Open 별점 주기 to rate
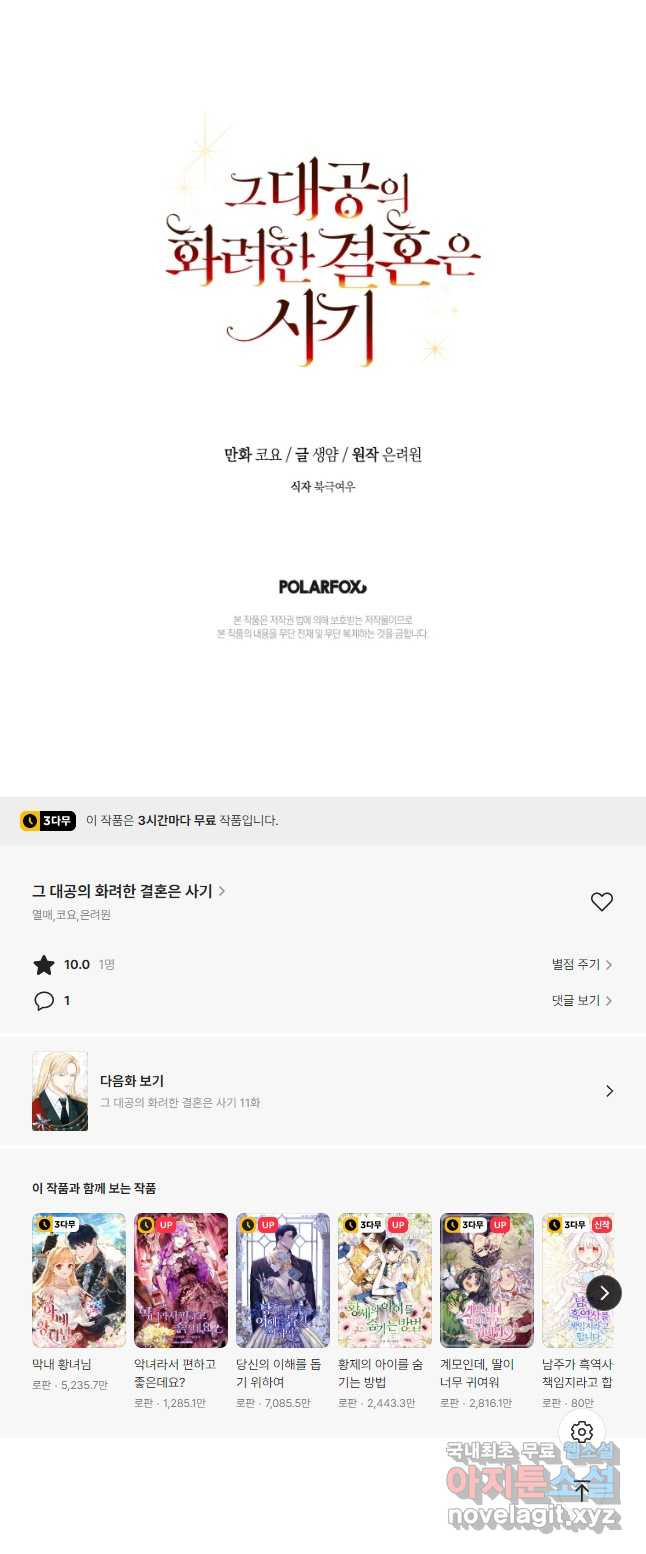Image resolution: width=646 pixels, height=1554 pixels. coord(581,965)
